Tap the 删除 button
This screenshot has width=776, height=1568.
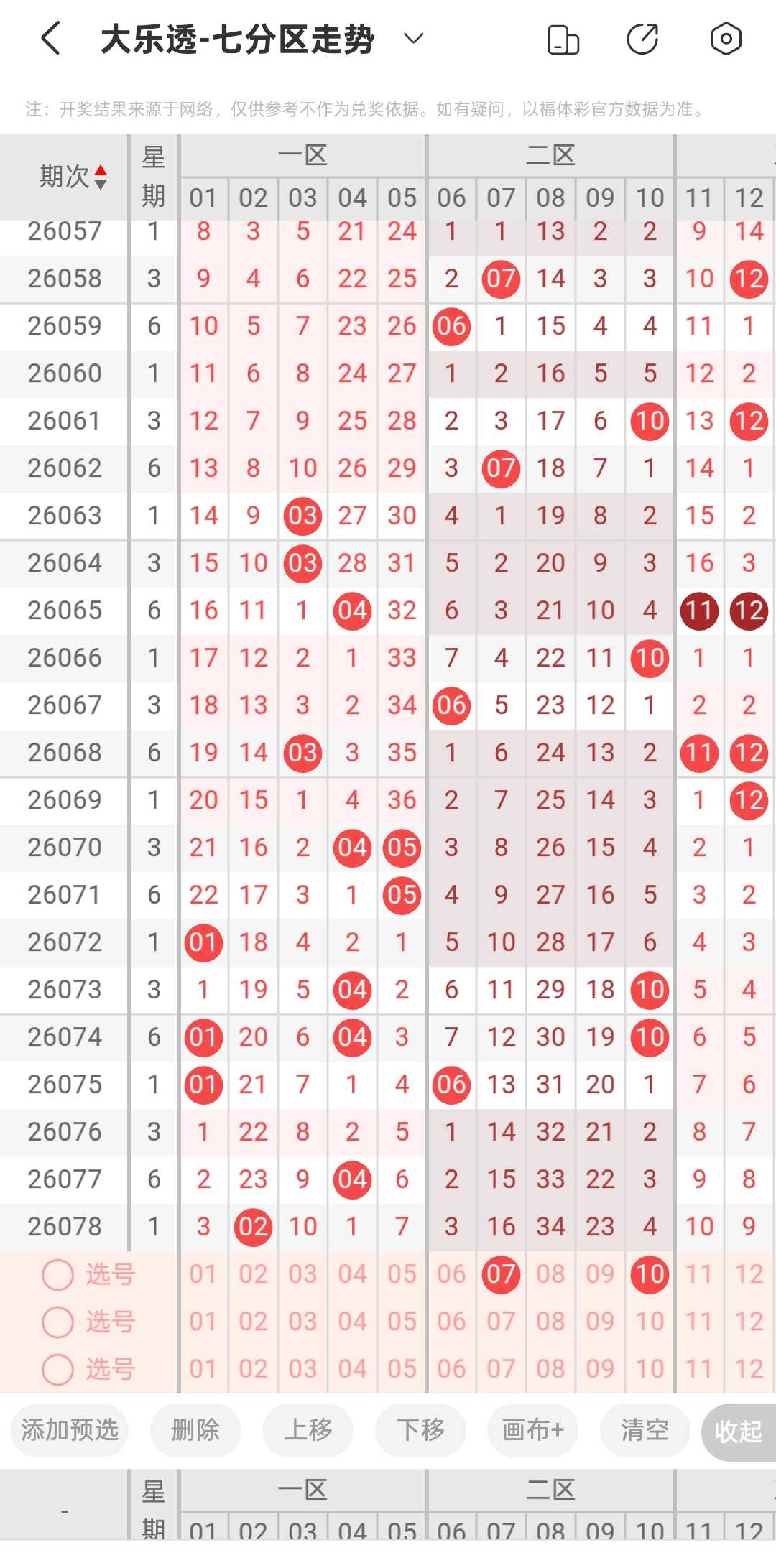195,1430
